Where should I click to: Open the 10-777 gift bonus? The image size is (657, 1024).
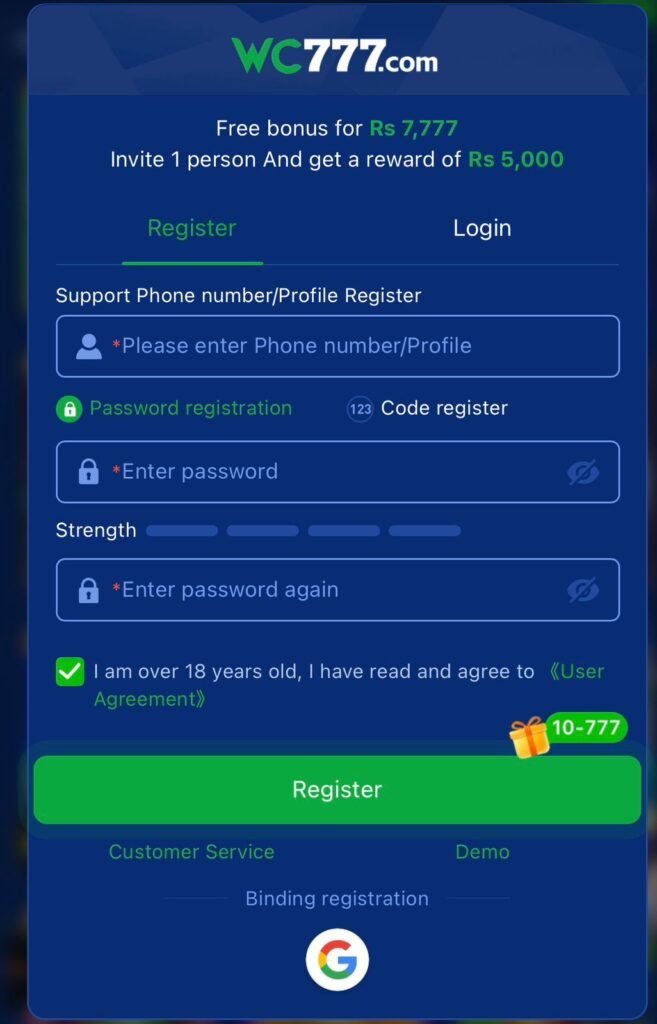pos(567,732)
